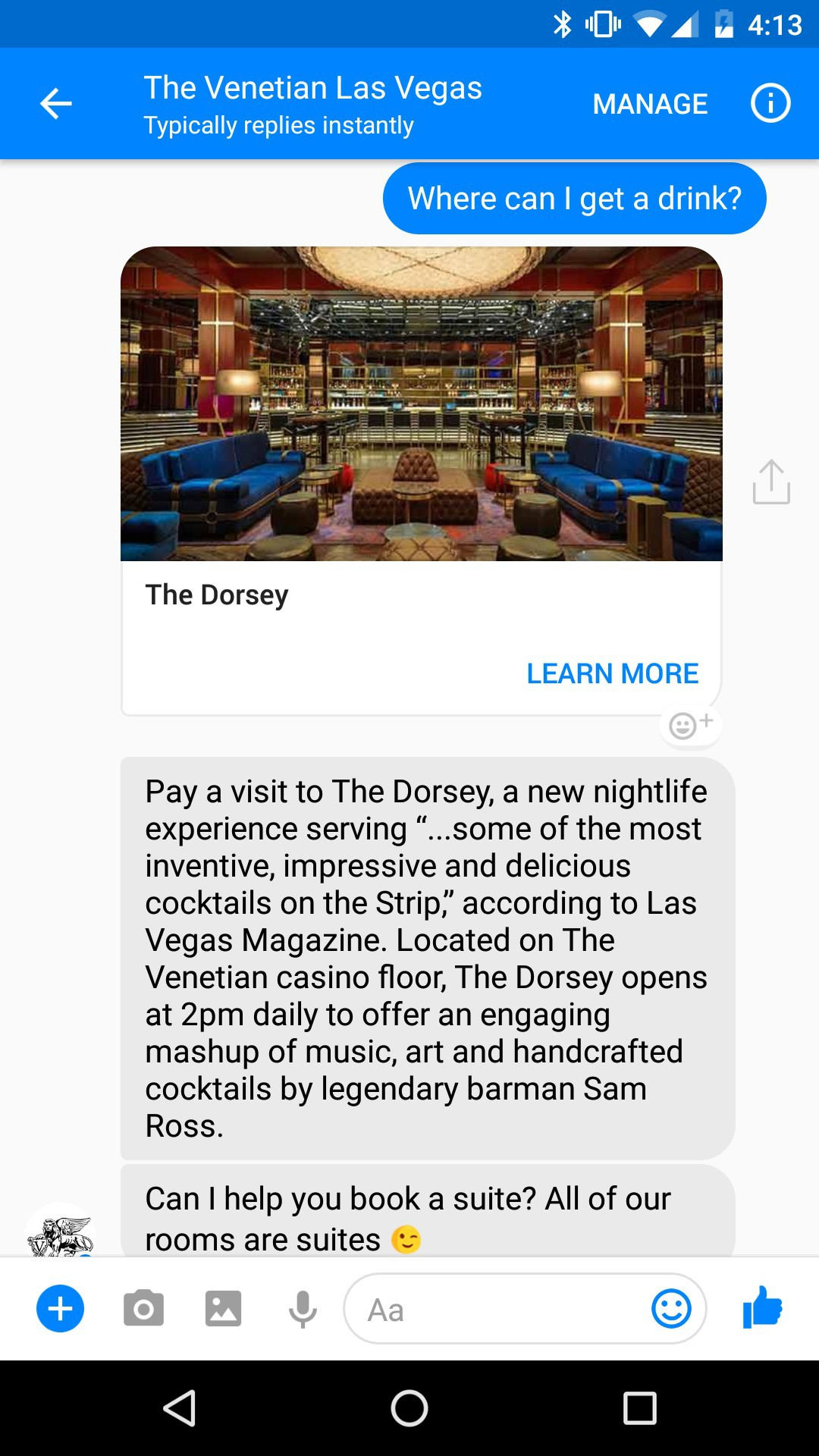
Task: Share The Dorsey card
Action: (770, 482)
